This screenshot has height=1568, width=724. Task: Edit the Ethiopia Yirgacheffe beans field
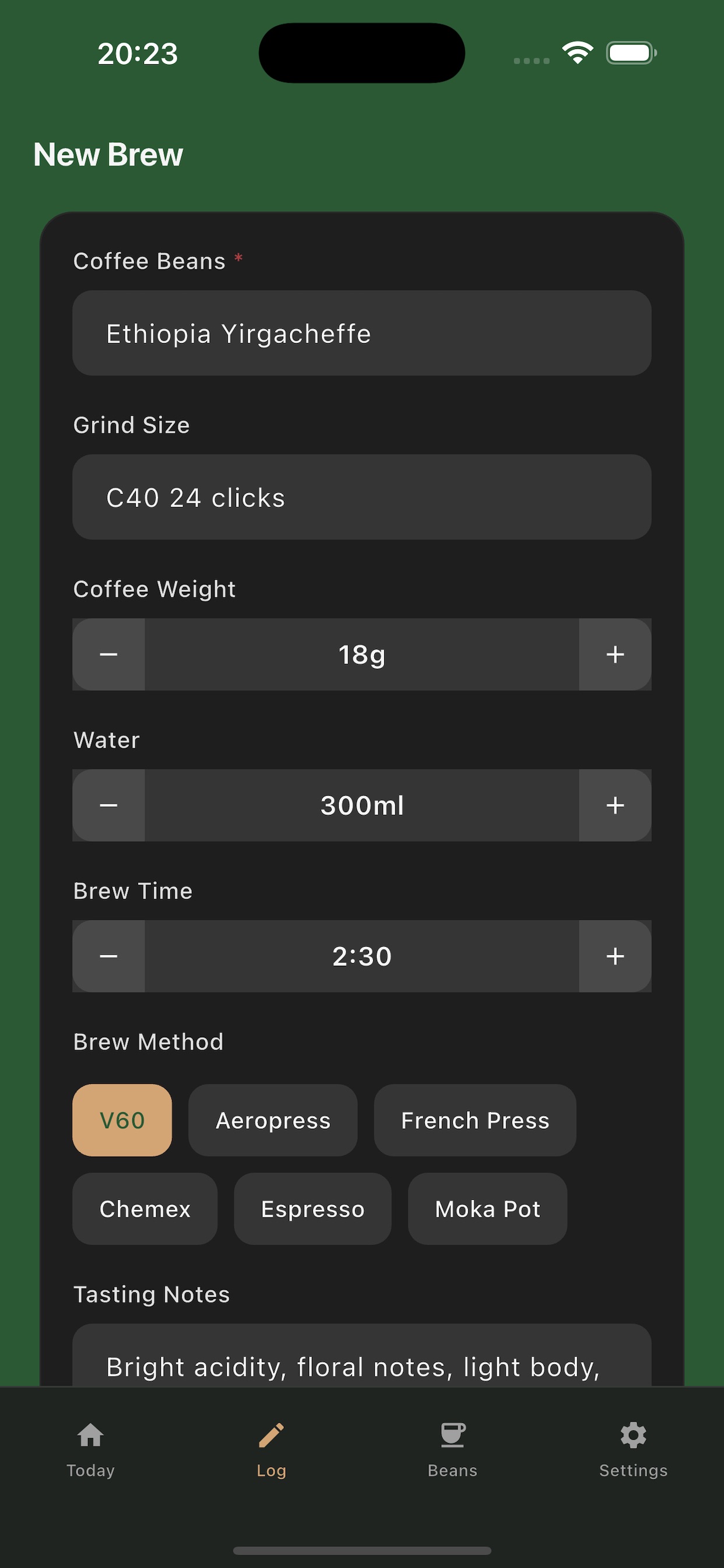(362, 333)
